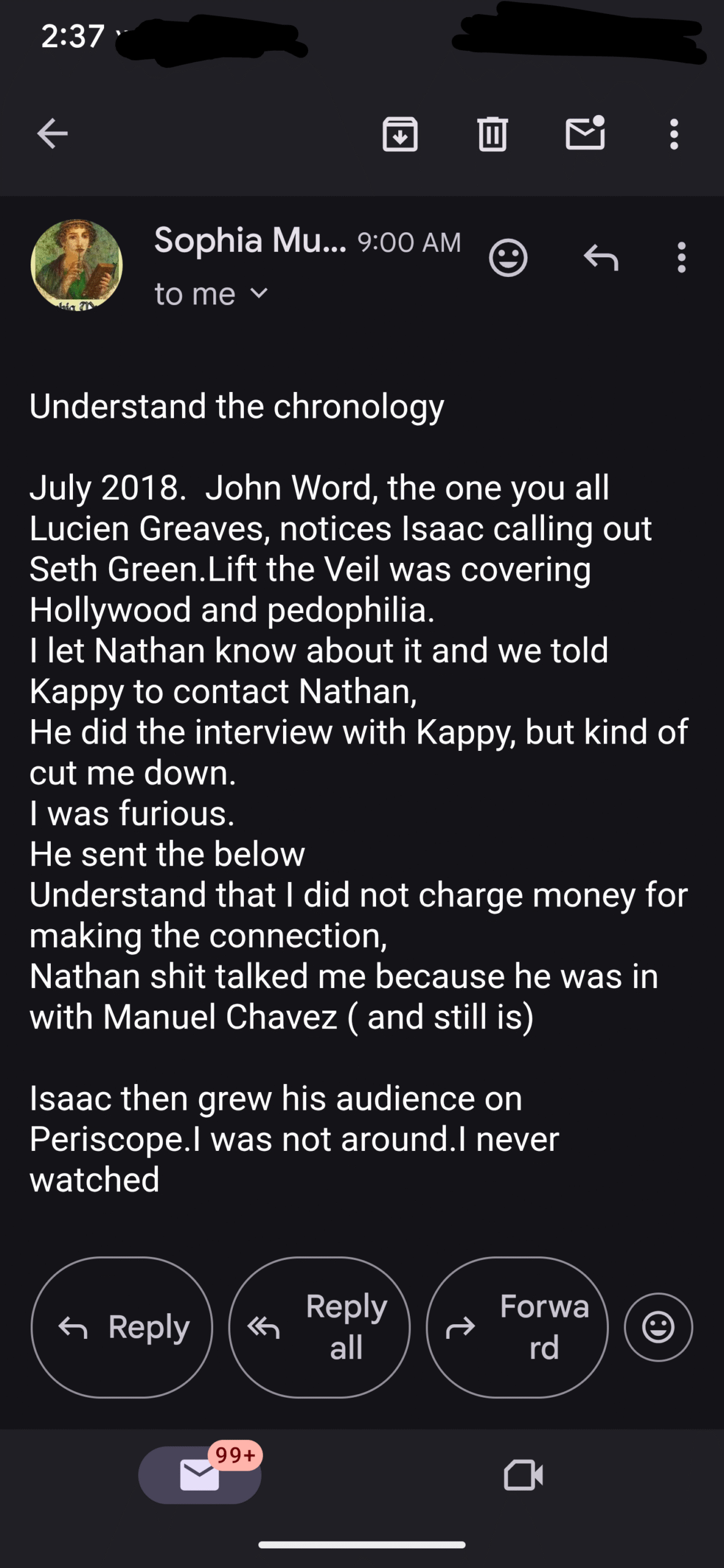Add emoji reaction next to sender name

508,257
